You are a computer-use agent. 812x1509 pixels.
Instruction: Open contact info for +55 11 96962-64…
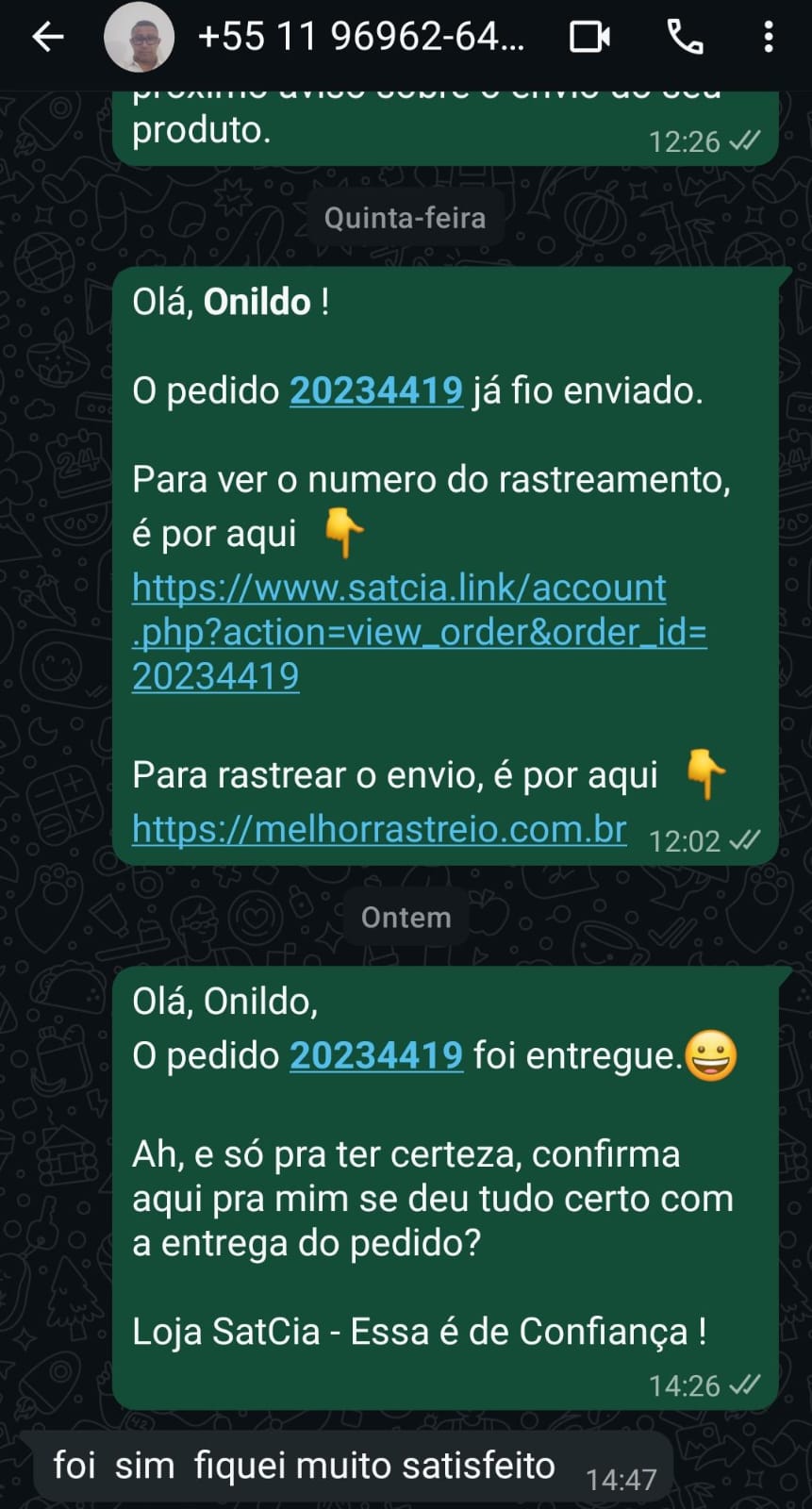(x=360, y=38)
